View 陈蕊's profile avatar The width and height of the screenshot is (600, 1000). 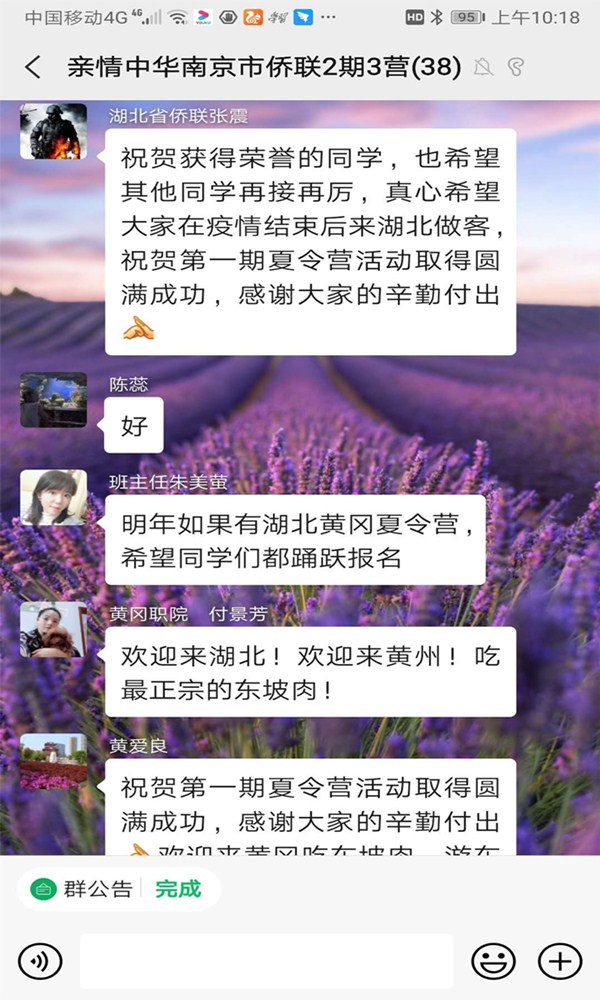coord(53,400)
